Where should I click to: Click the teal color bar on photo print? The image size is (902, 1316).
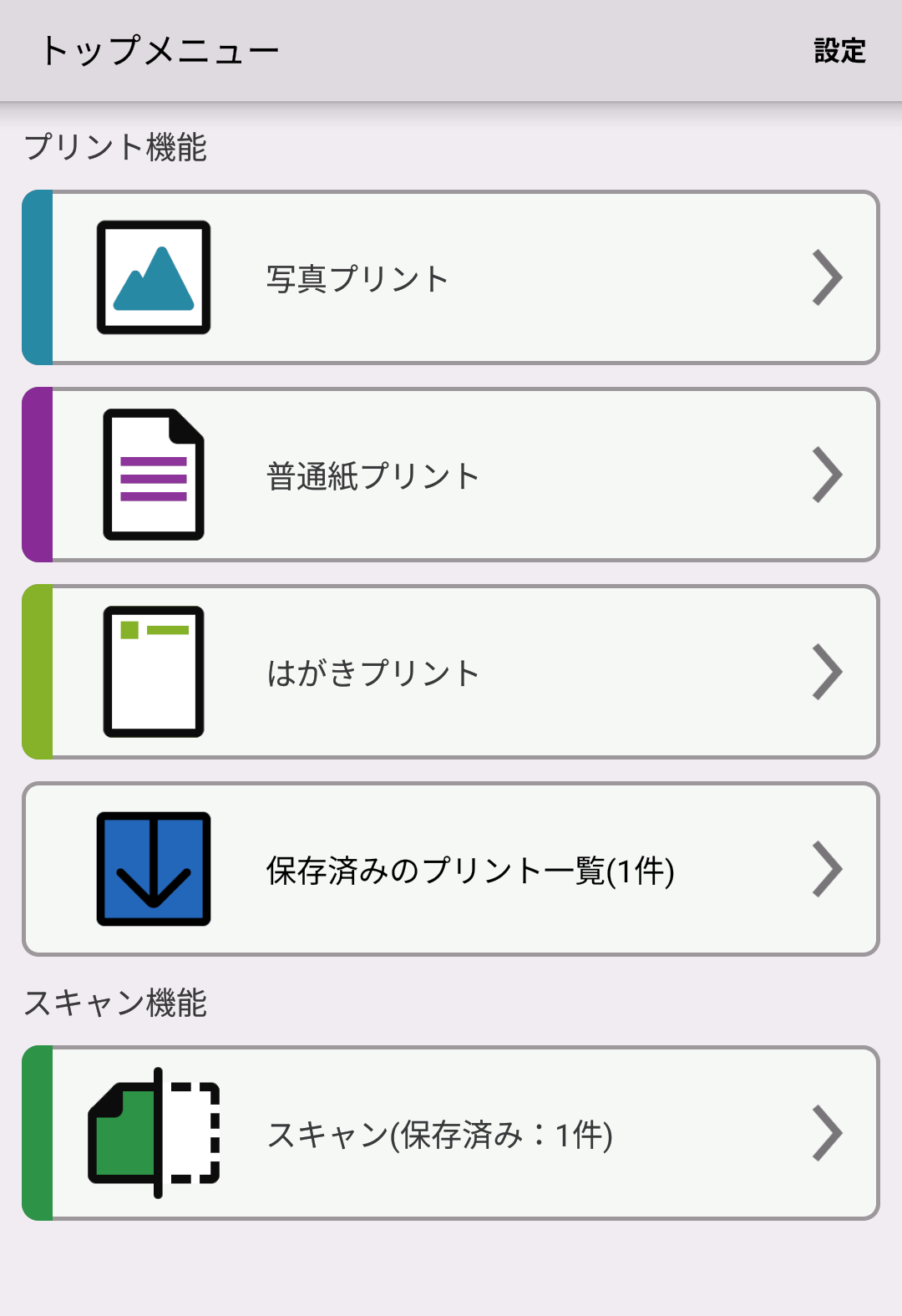click(37, 279)
